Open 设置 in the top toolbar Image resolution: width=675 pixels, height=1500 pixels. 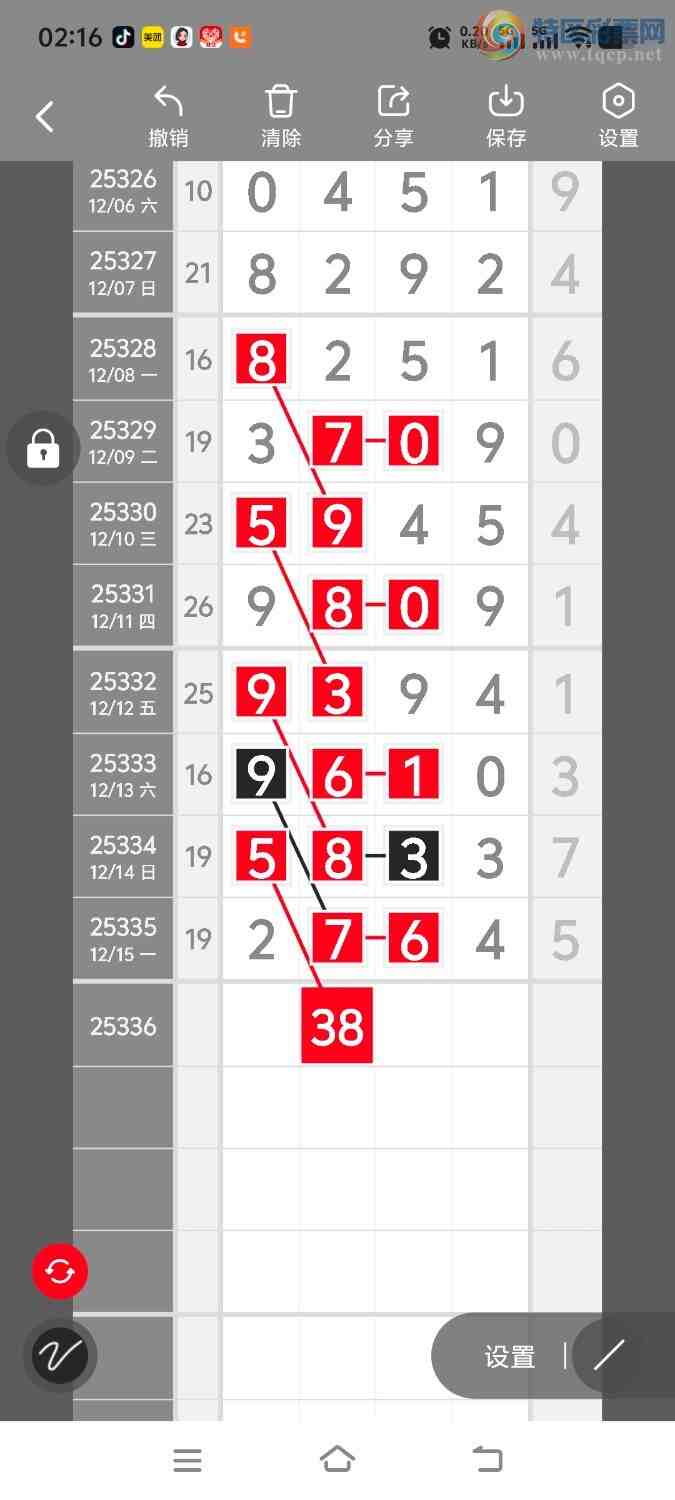[618, 117]
